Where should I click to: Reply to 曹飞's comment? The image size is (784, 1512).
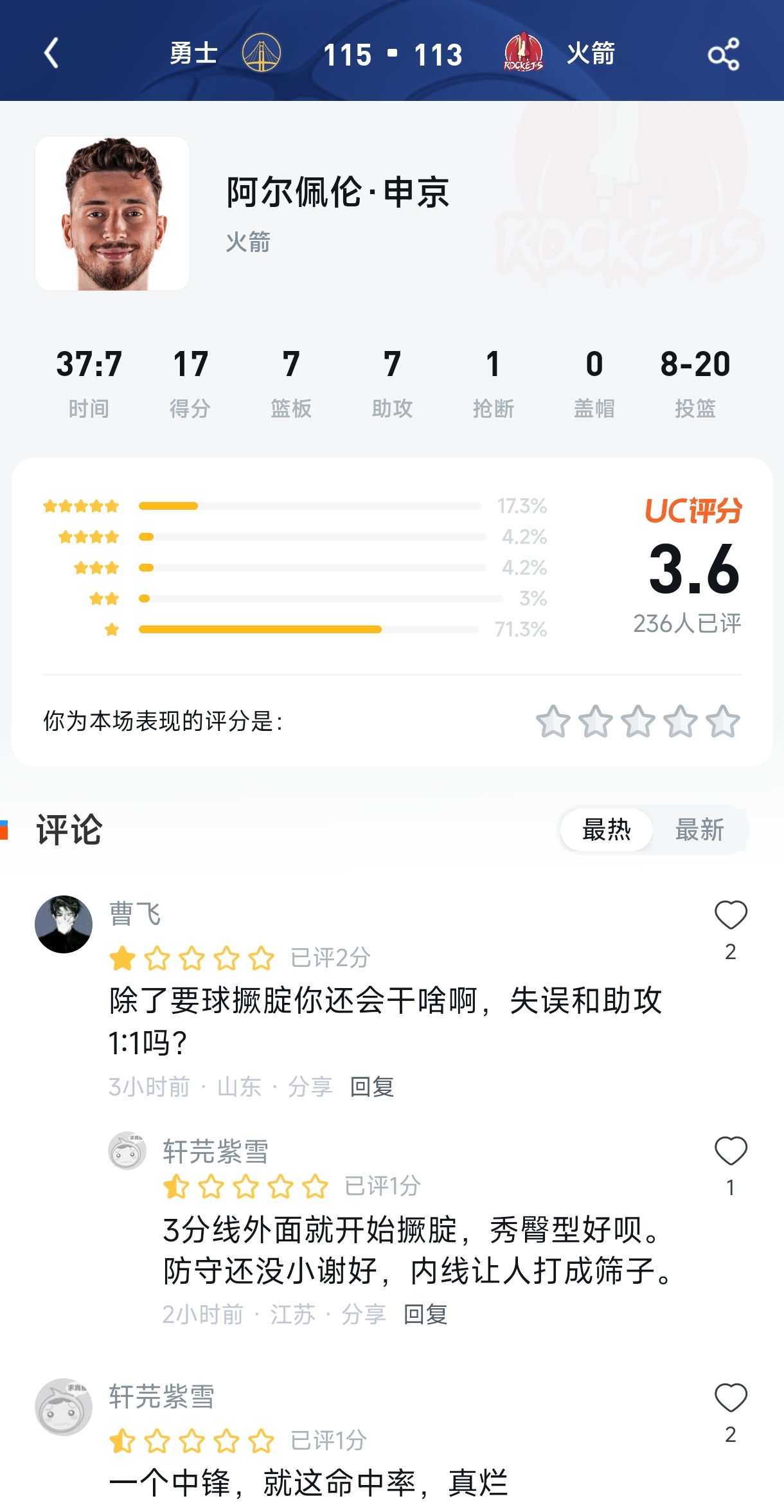372,1087
